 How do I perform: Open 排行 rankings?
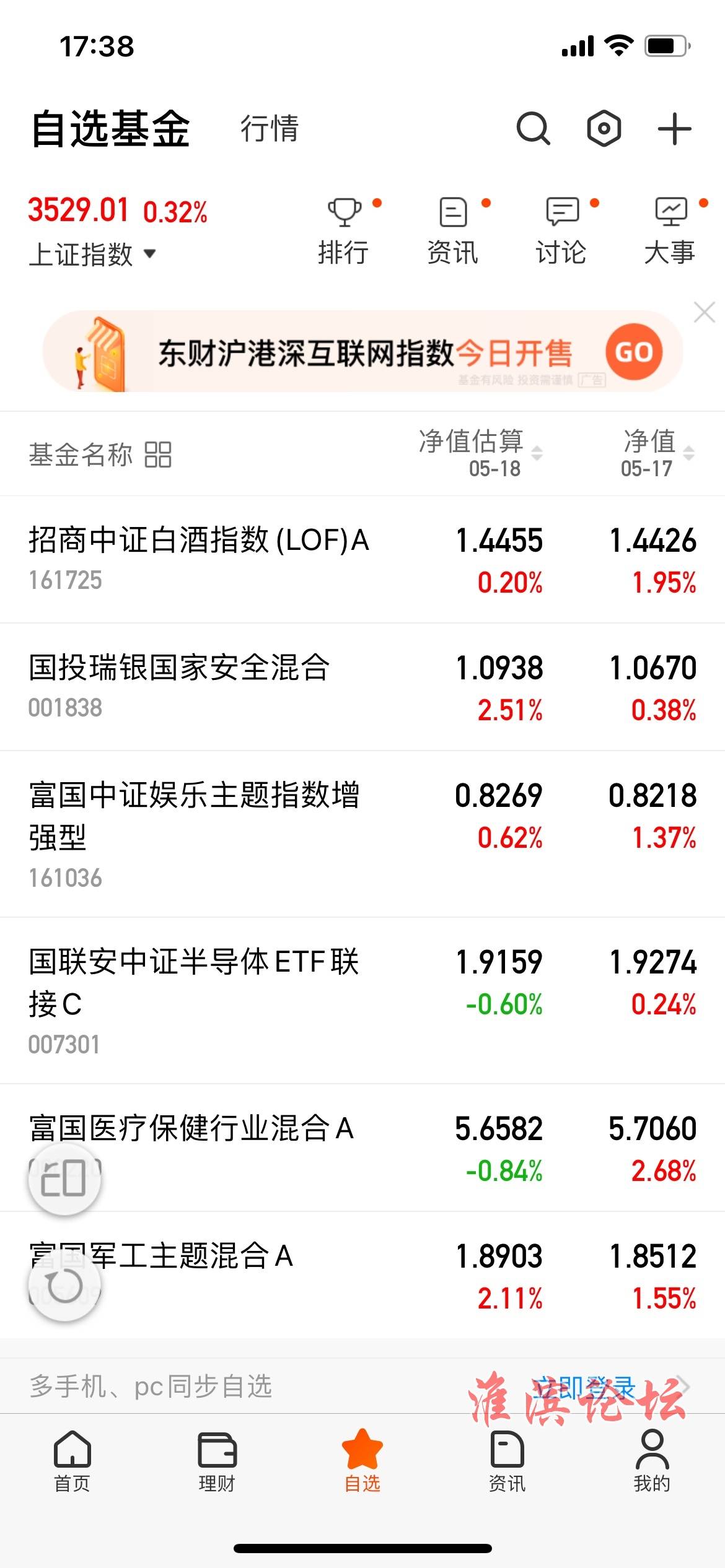343,232
